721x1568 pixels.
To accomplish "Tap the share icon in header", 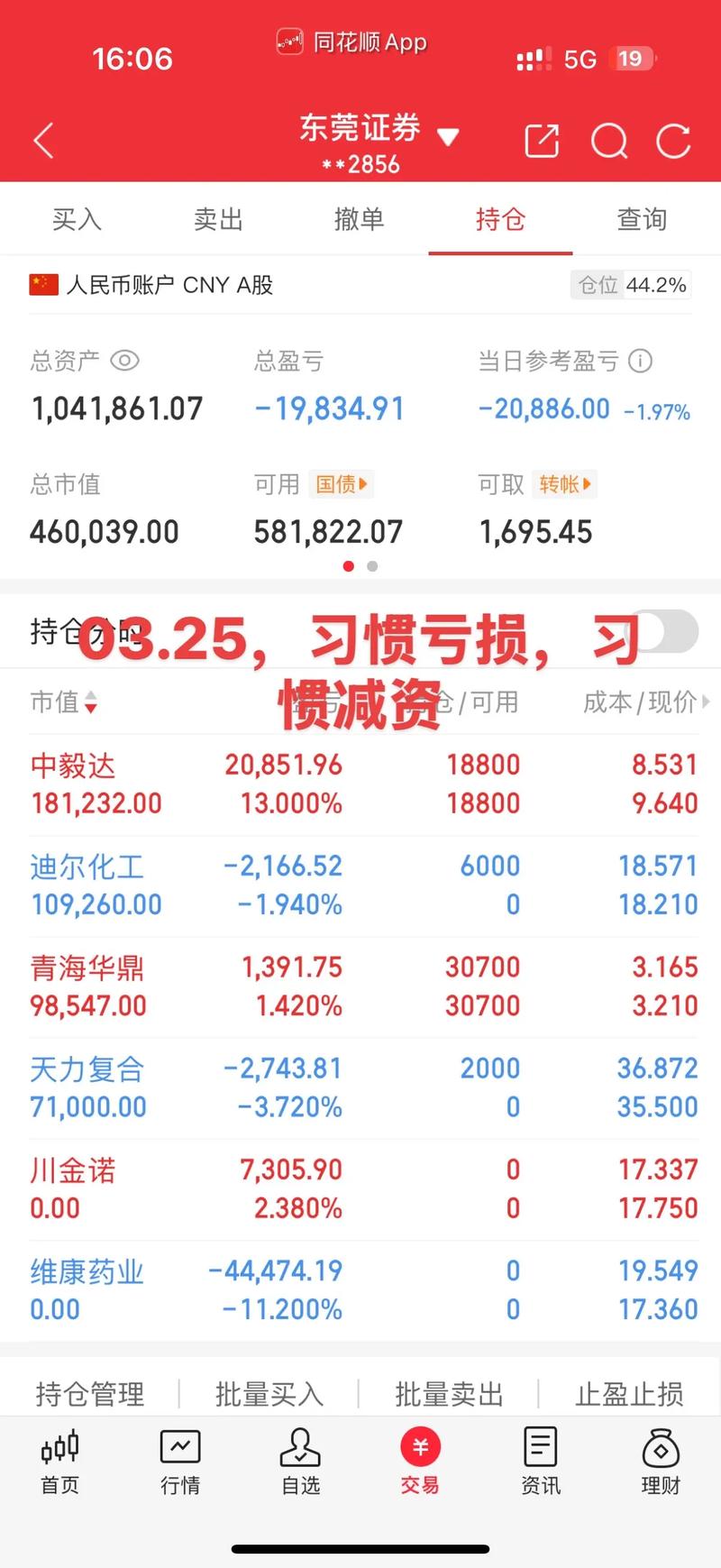I will tap(542, 141).
